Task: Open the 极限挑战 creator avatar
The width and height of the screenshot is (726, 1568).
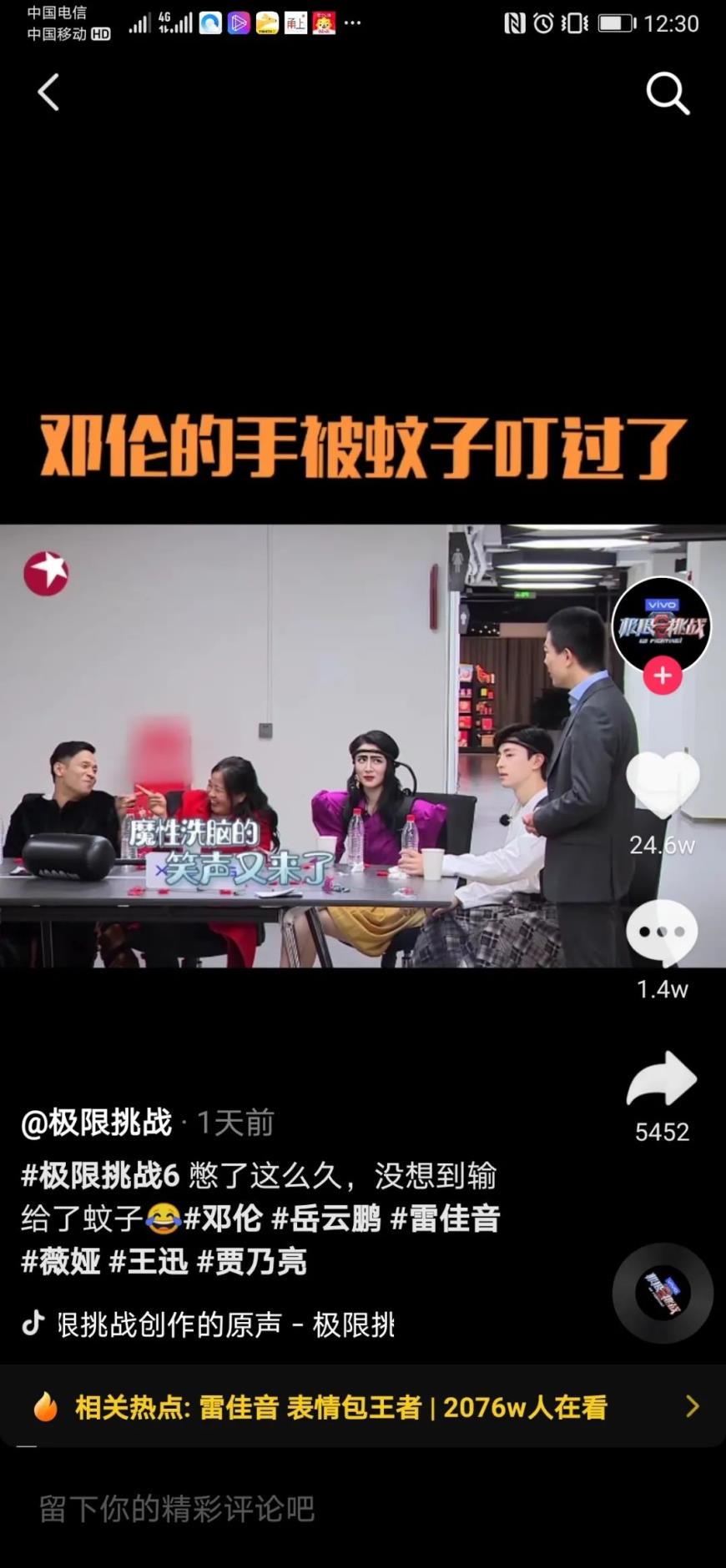Action: click(x=662, y=623)
